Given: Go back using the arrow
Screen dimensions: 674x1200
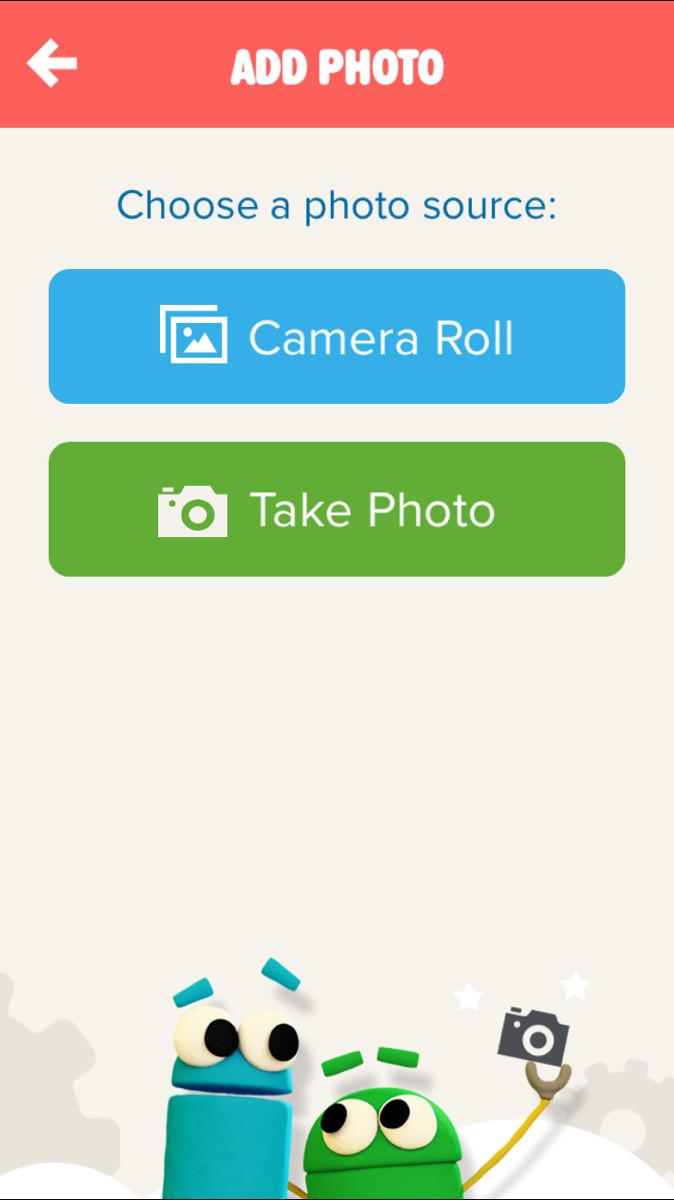Looking at the screenshot, I should point(52,64).
